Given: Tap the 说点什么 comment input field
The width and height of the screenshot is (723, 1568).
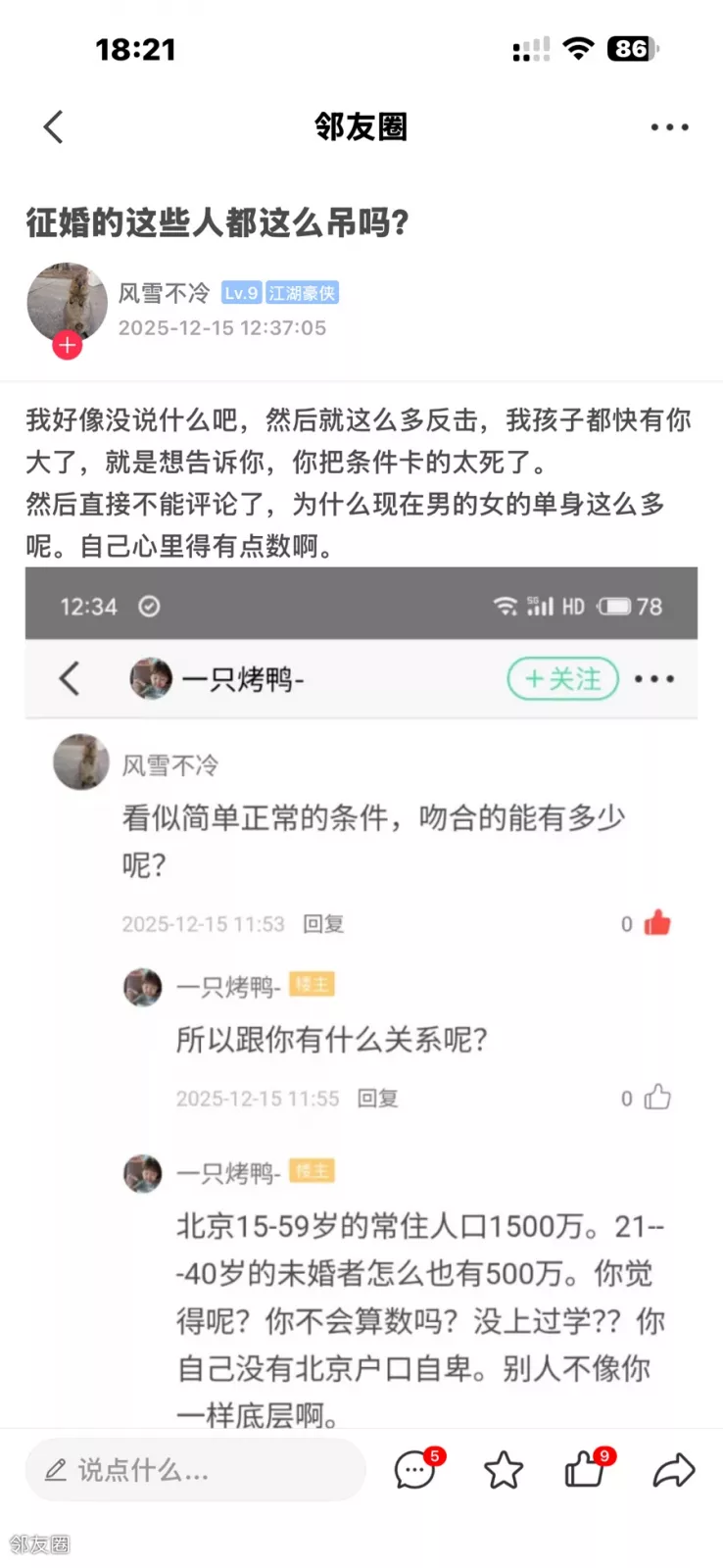Looking at the screenshot, I should (196, 1470).
